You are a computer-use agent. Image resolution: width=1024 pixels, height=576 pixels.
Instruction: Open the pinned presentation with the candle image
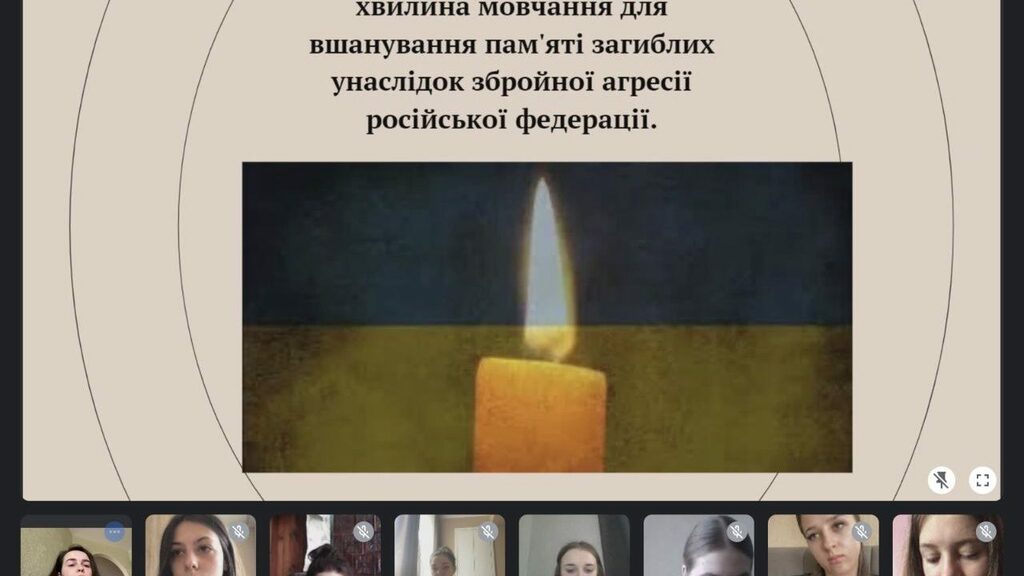[546, 316]
